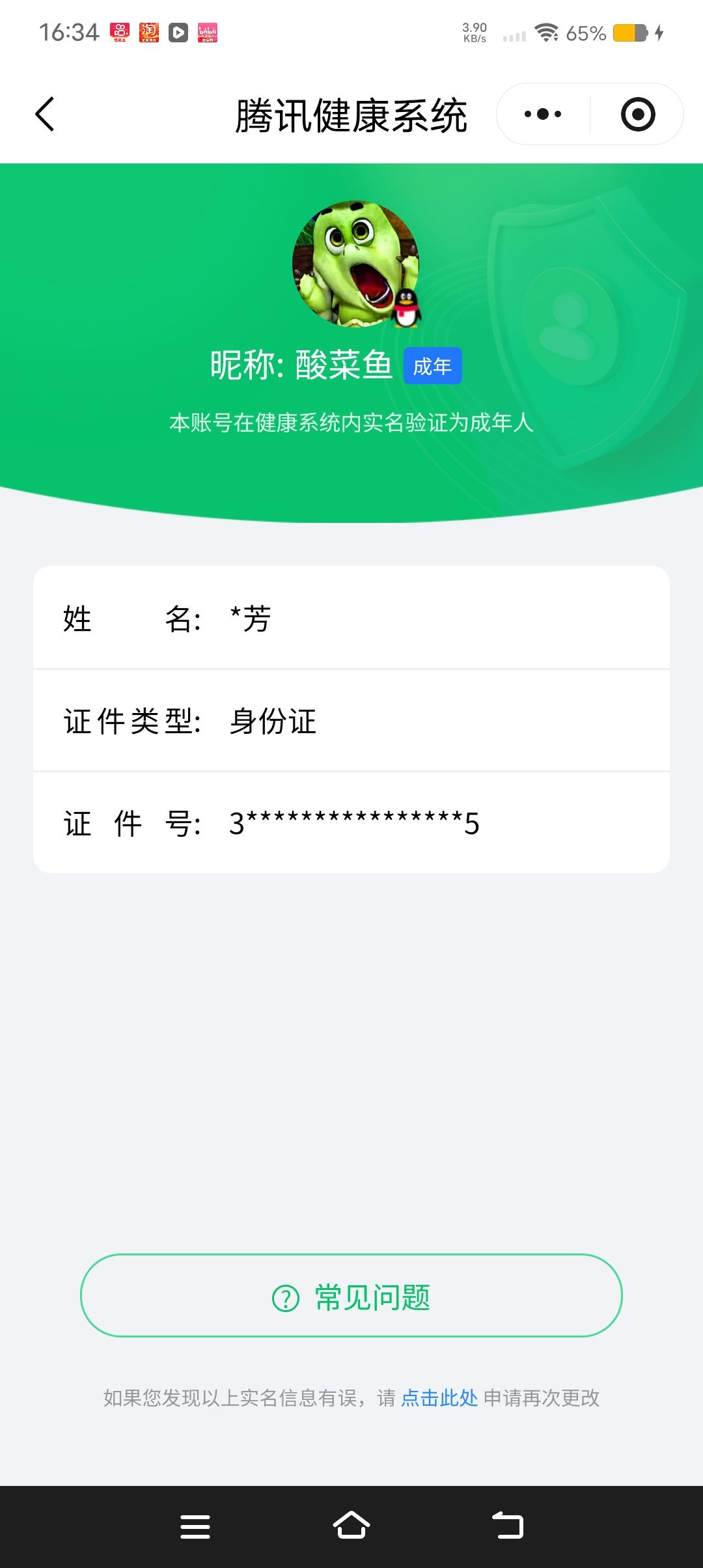Tap the menu icon on the navigation bar
703x1568 pixels.
[195, 1527]
